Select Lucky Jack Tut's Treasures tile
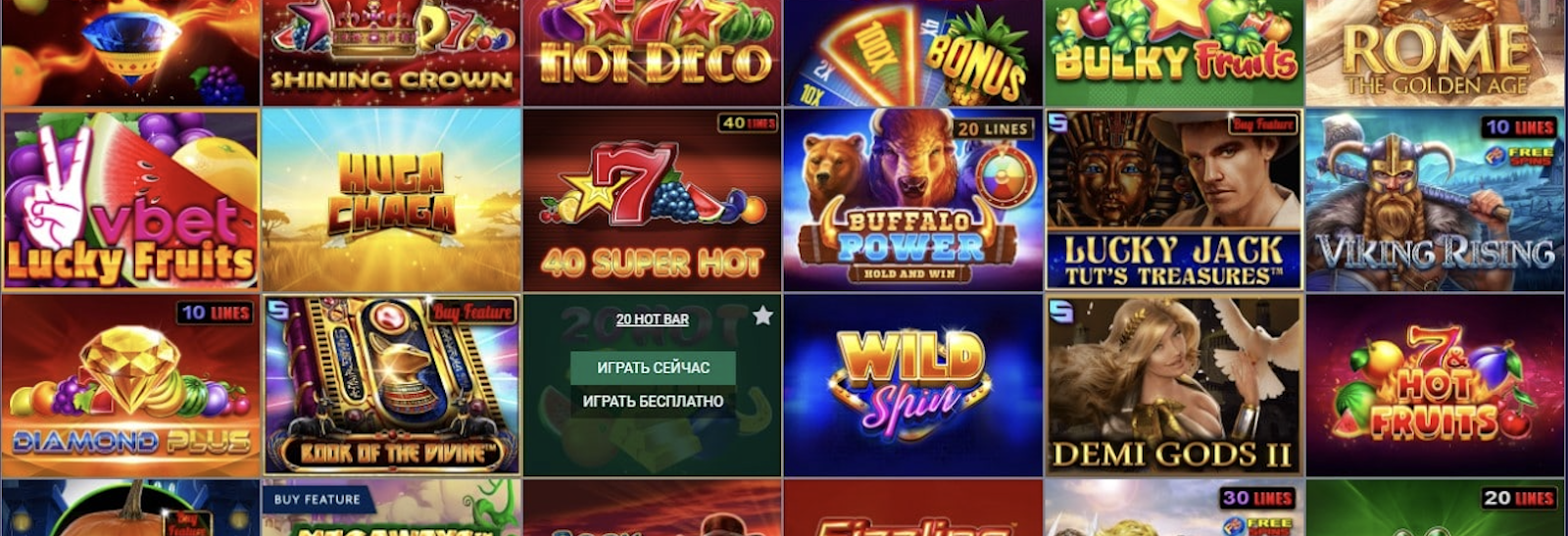The width and height of the screenshot is (1568, 536). click(x=1174, y=200)
